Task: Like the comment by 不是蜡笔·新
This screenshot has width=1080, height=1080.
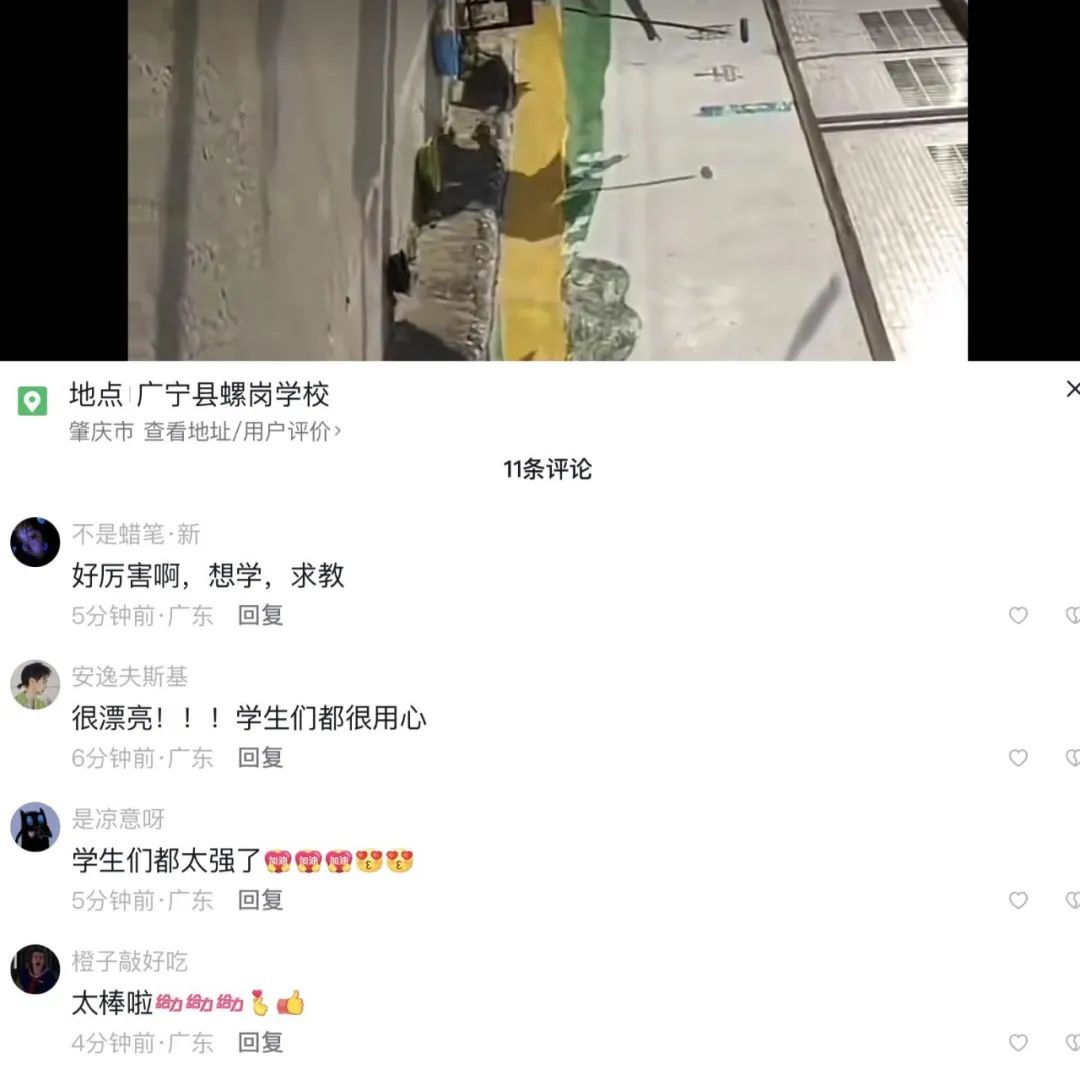Action: coord(1018,616)
